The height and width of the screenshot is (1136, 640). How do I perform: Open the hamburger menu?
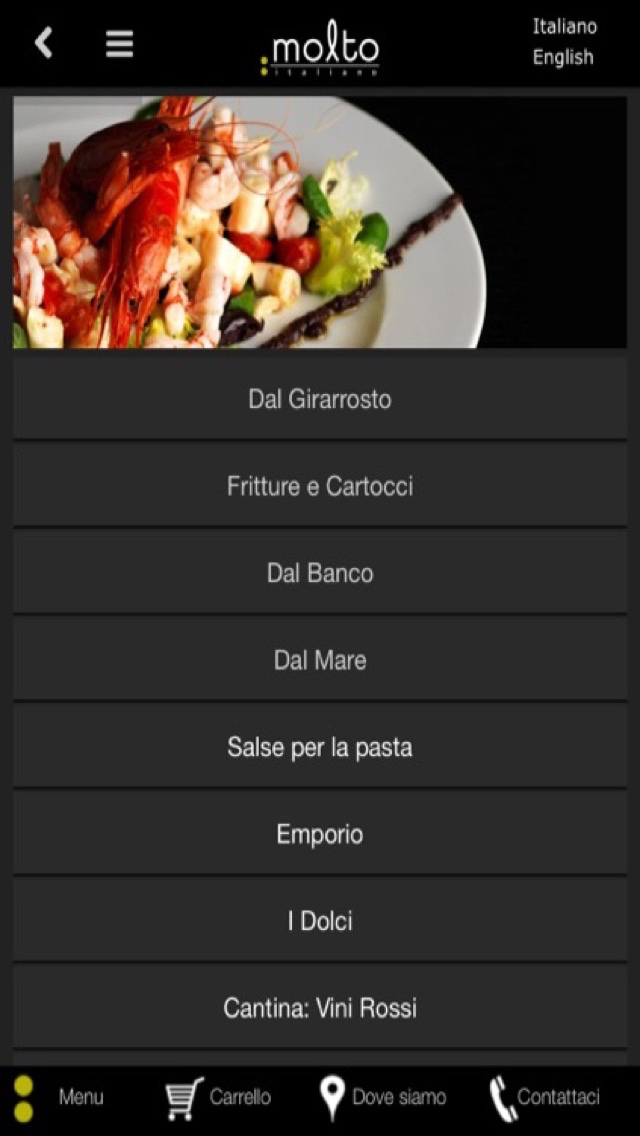coord(120,44)
